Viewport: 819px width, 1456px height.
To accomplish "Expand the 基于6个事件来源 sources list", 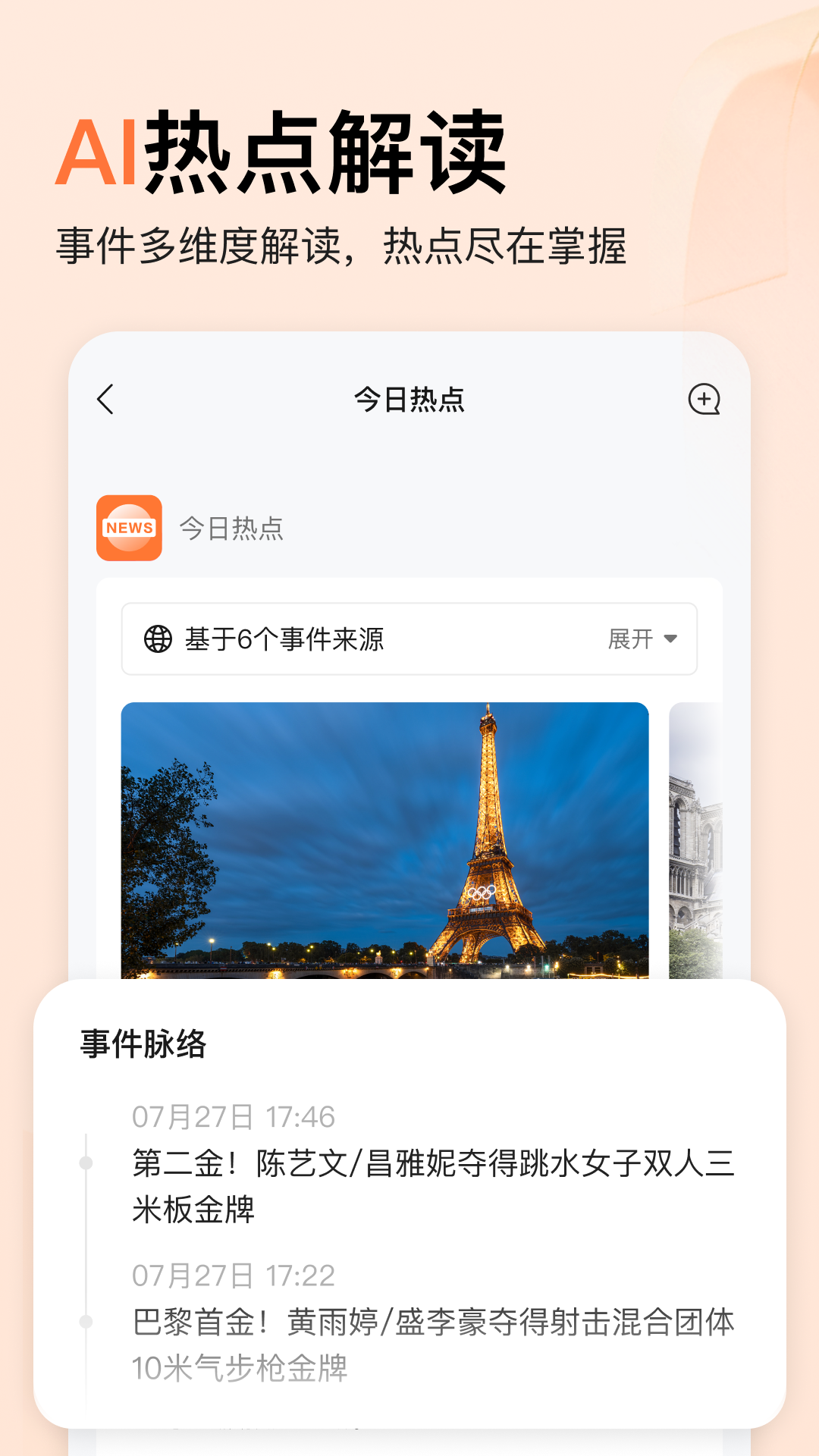I will tap(284, 639).
